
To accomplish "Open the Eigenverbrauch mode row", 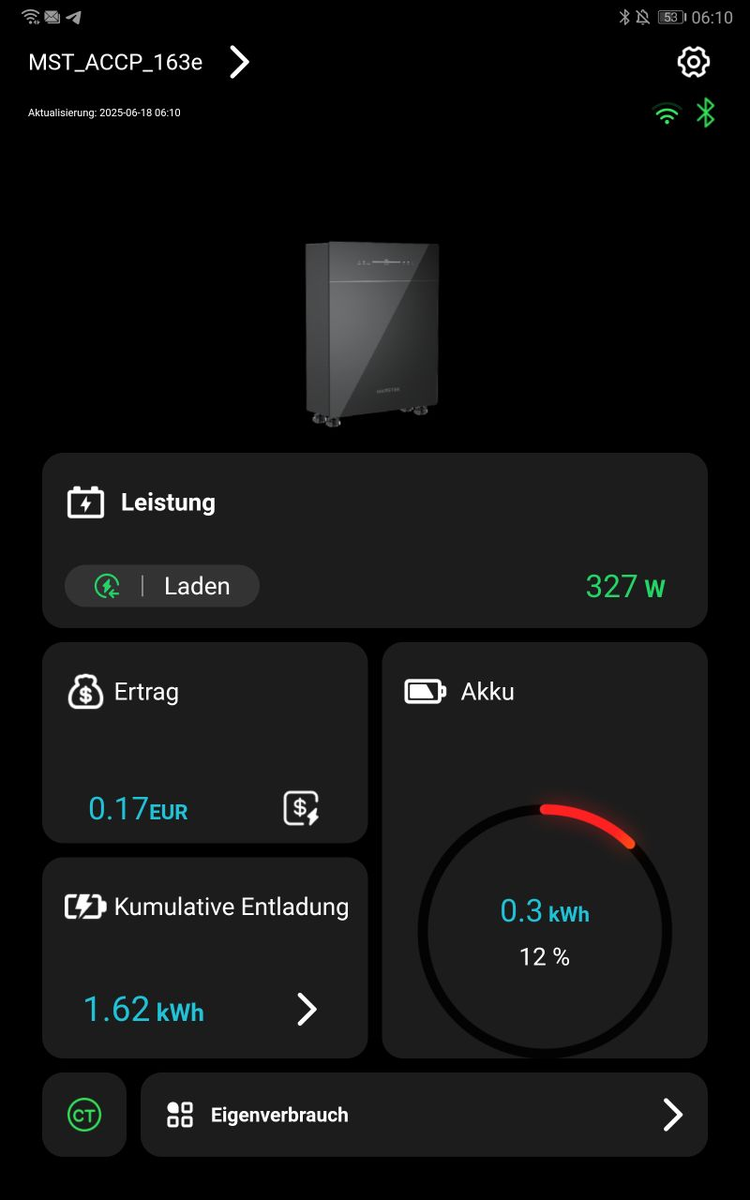I will (x=424, y=1115).
